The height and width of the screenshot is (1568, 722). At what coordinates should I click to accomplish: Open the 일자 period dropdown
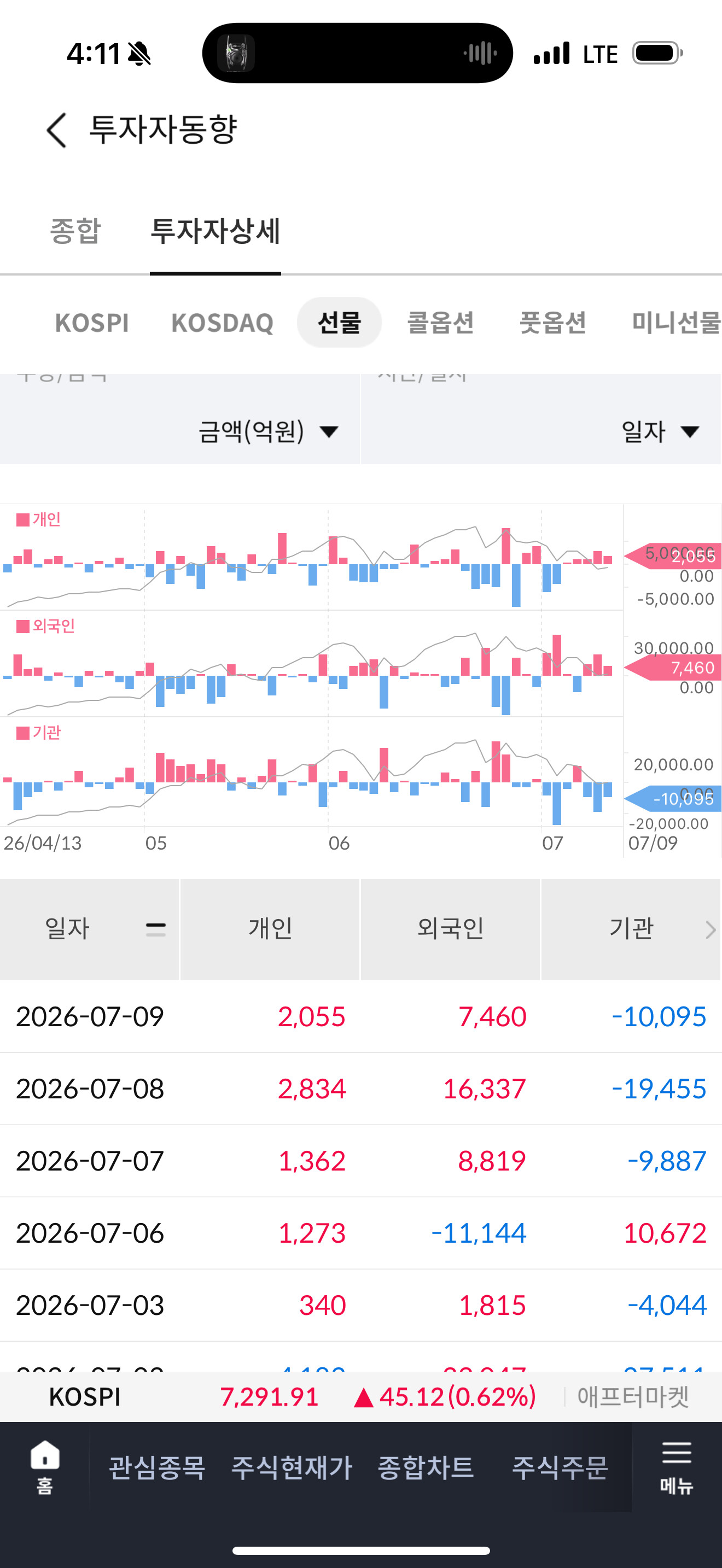tap(660, 431)
